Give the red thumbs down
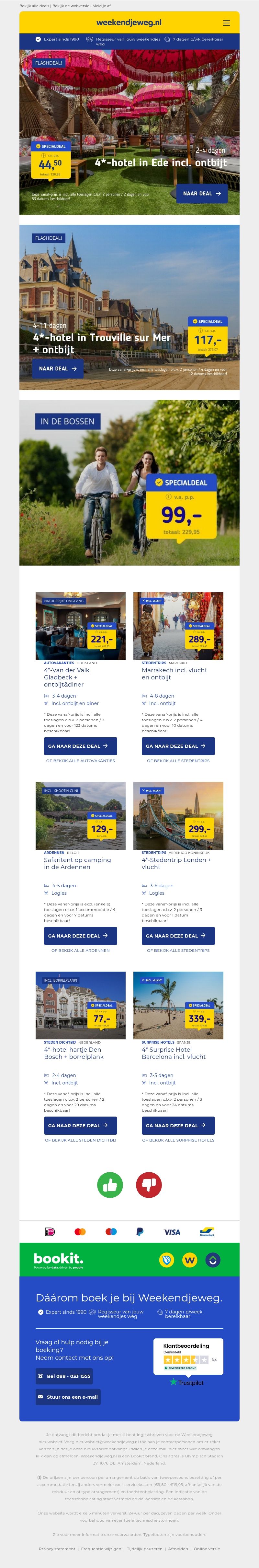Viewport: 259px width, 1568px height. 149,1185
